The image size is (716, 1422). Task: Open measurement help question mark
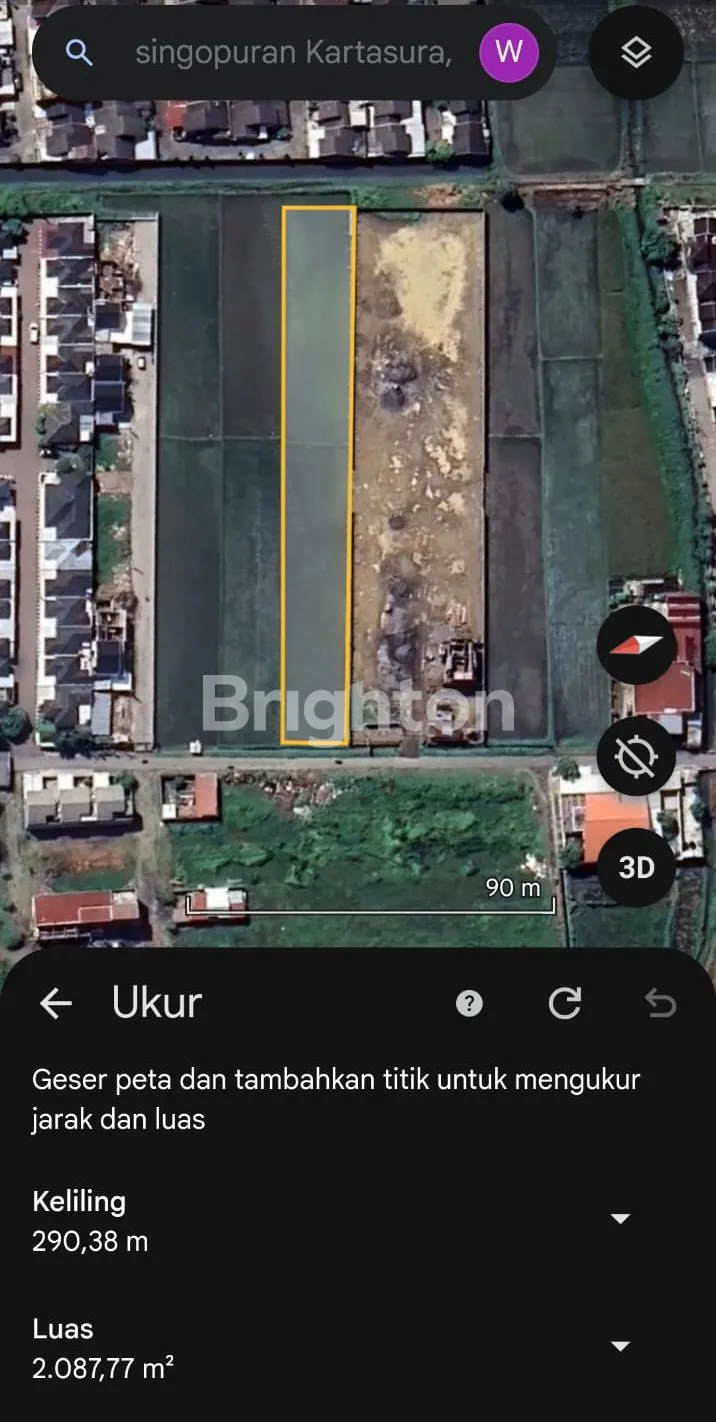[x=469, y=1003]
